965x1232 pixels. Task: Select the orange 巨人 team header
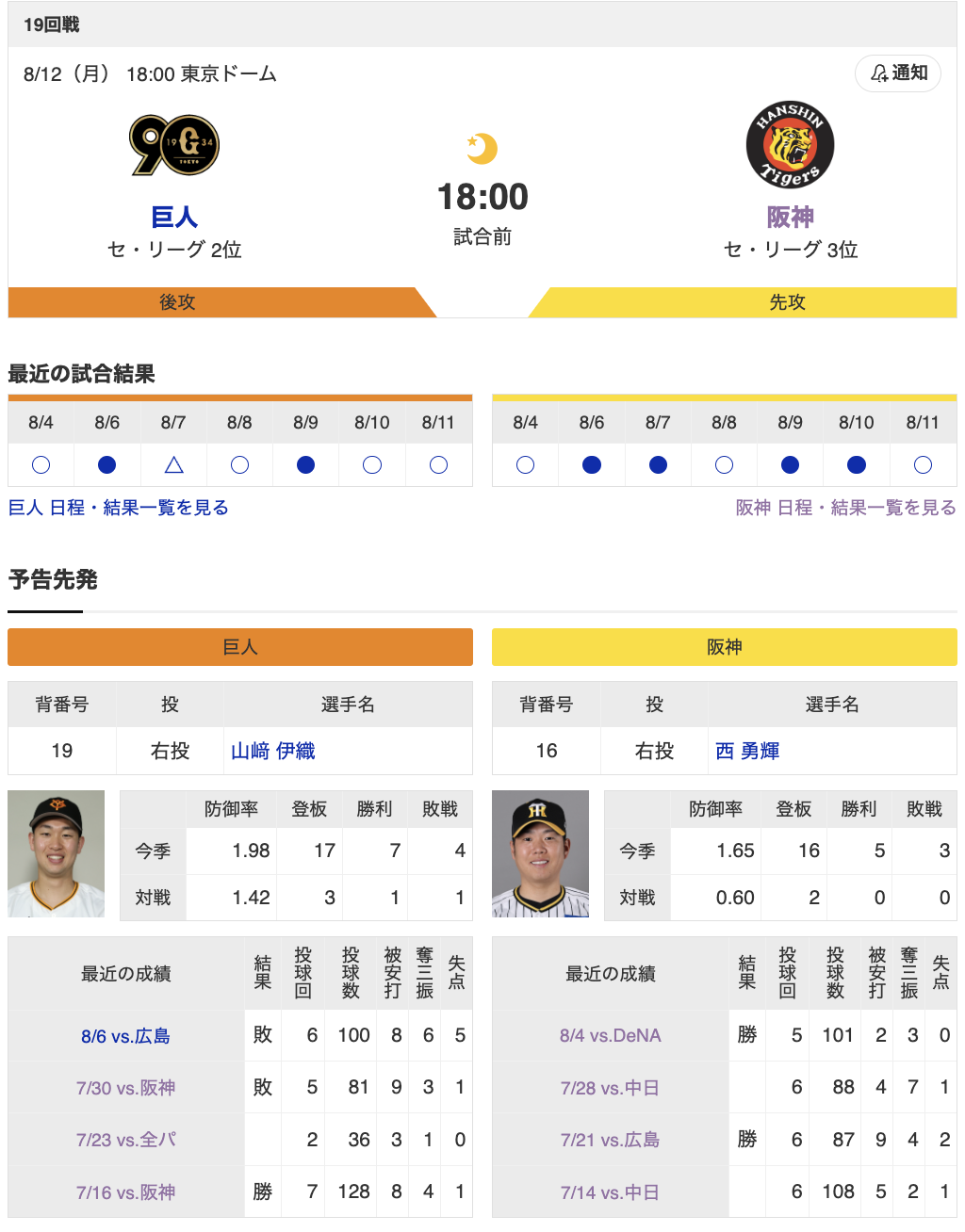(240, 647)
